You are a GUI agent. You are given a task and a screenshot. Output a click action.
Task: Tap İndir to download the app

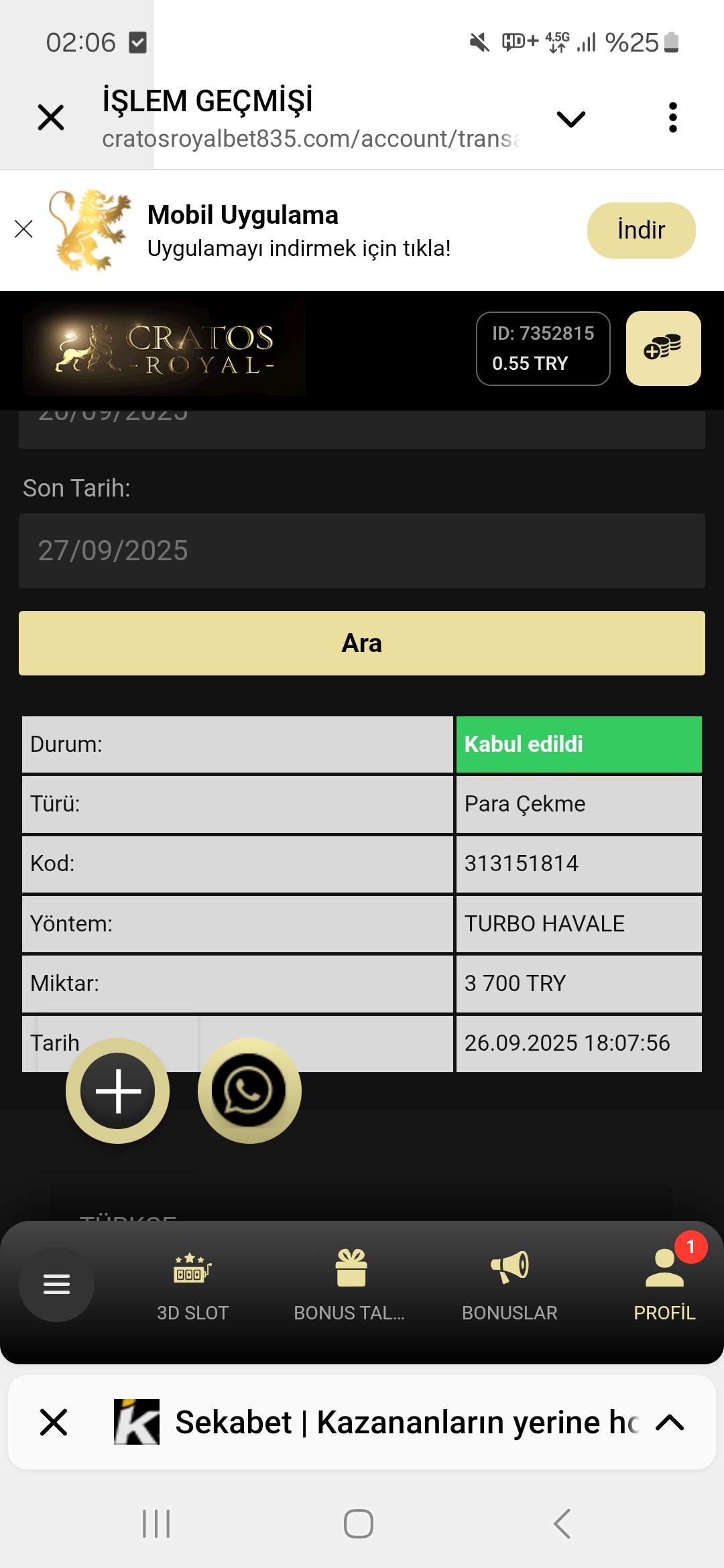tap(641, 230)
